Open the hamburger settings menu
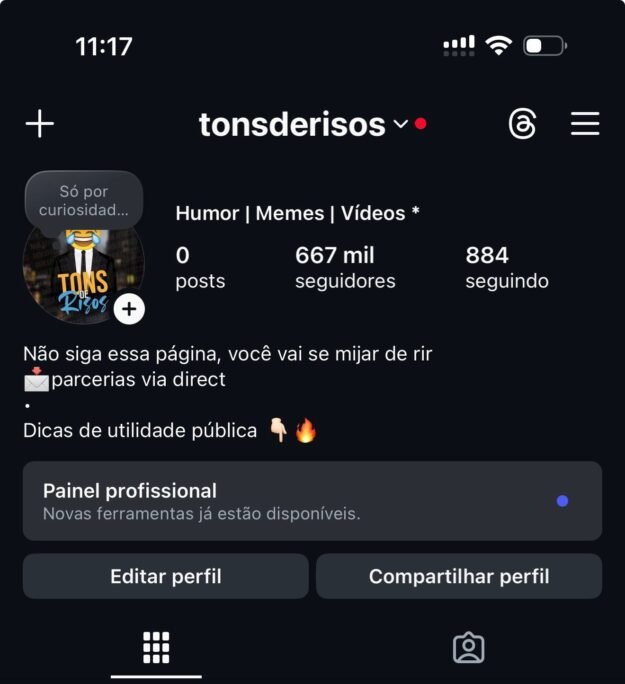Screen dimensions: 625x684 point(585,124)
